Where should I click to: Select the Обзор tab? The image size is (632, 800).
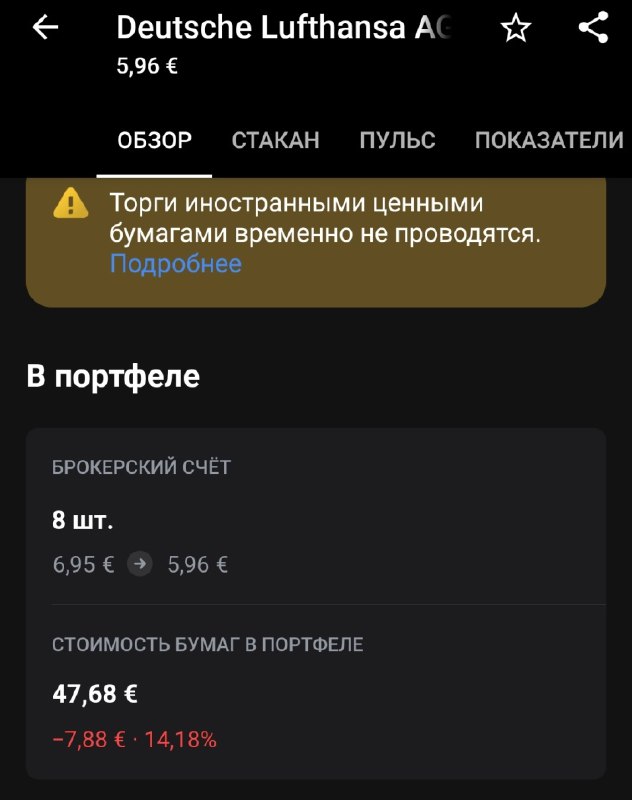pyautogui.click(x=155, y=140)
